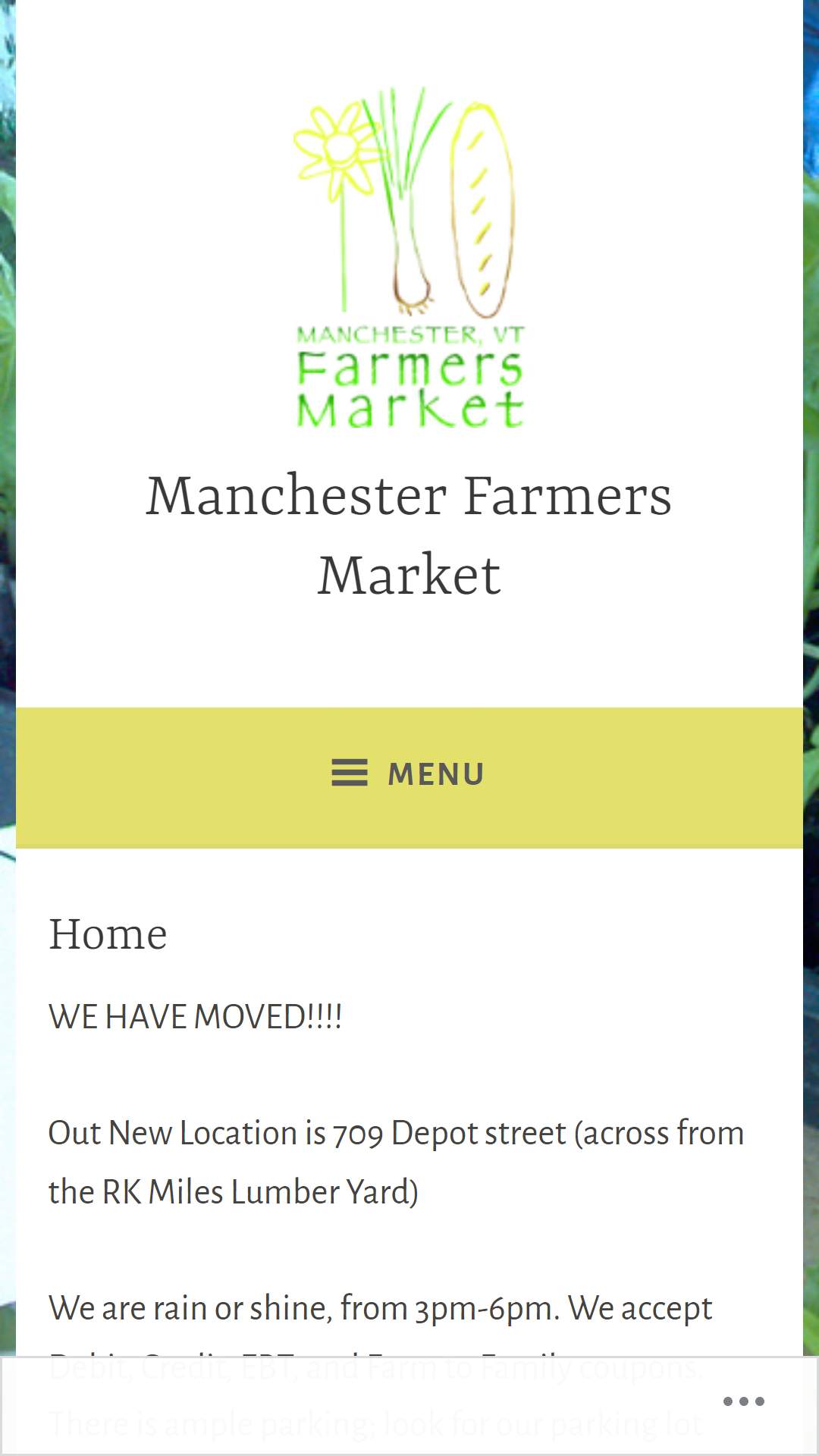Screen dimensions: 819x1456
Task: Tap the Farmers Market logo image
Action: pos(409,257)
